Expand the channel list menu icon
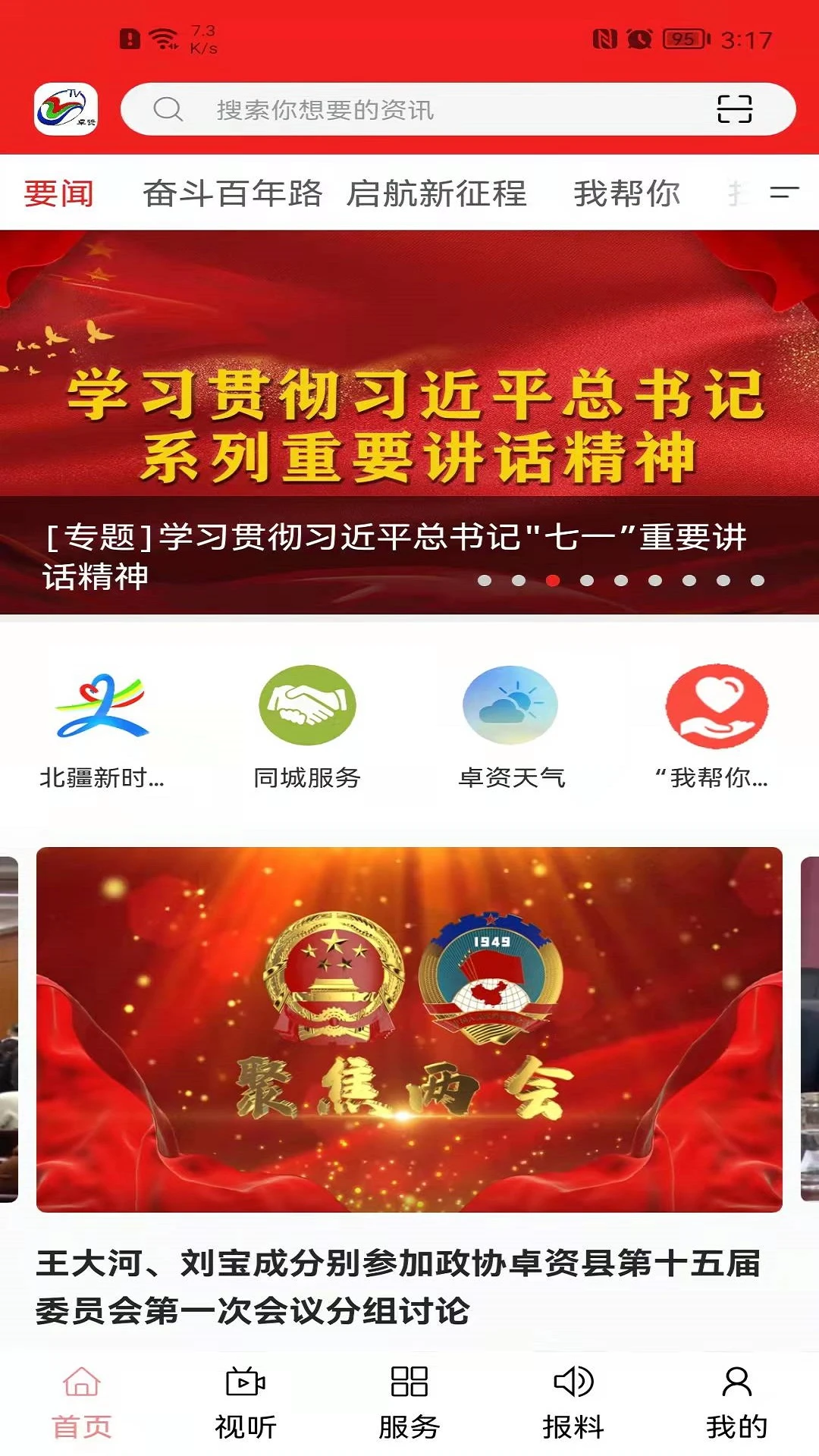 tap(784, 193)
